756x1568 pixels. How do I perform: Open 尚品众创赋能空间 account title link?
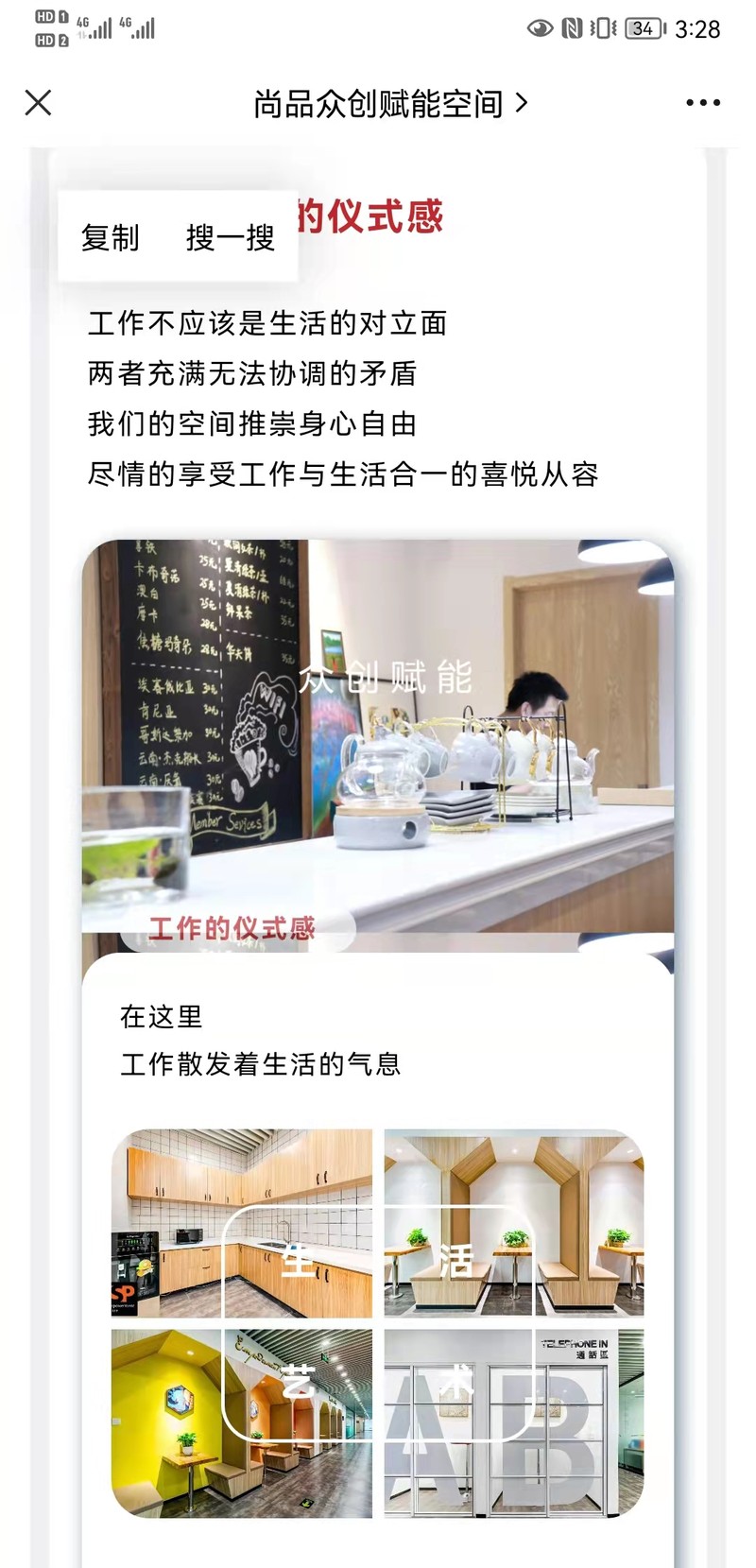pyautogui.click(x=389, y=103)
